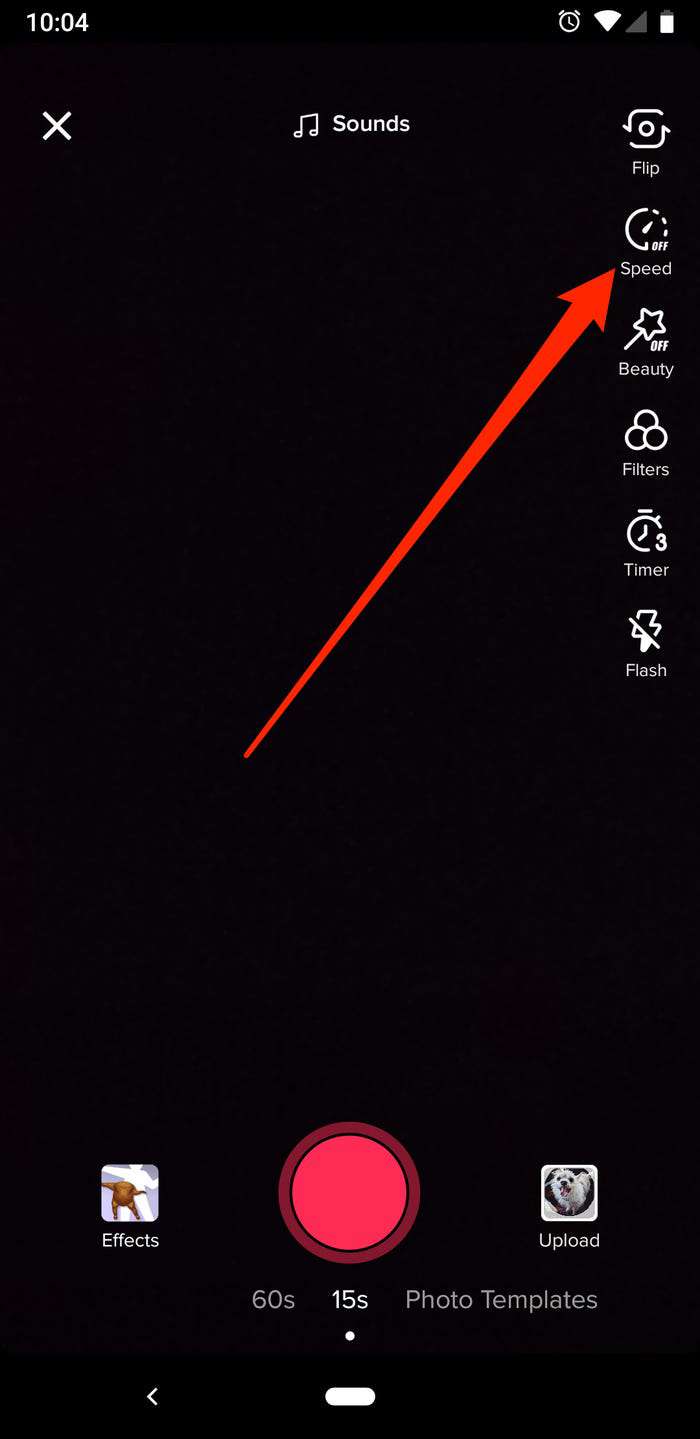
Task: Start recording with the red button
Action: coord(349,1193)
